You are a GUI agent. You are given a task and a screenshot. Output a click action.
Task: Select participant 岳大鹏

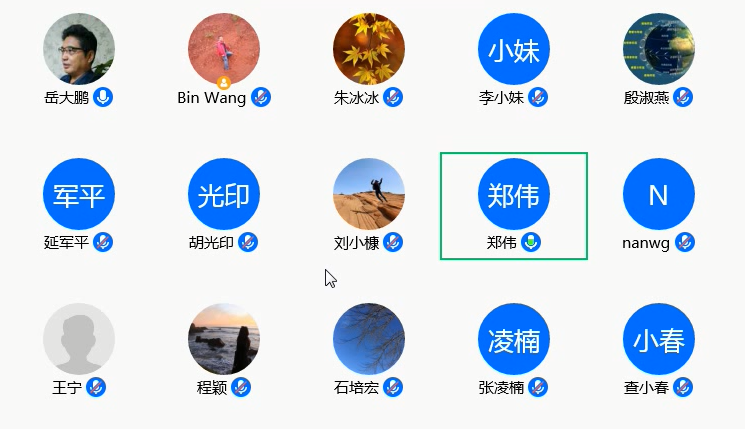[79, 48]
